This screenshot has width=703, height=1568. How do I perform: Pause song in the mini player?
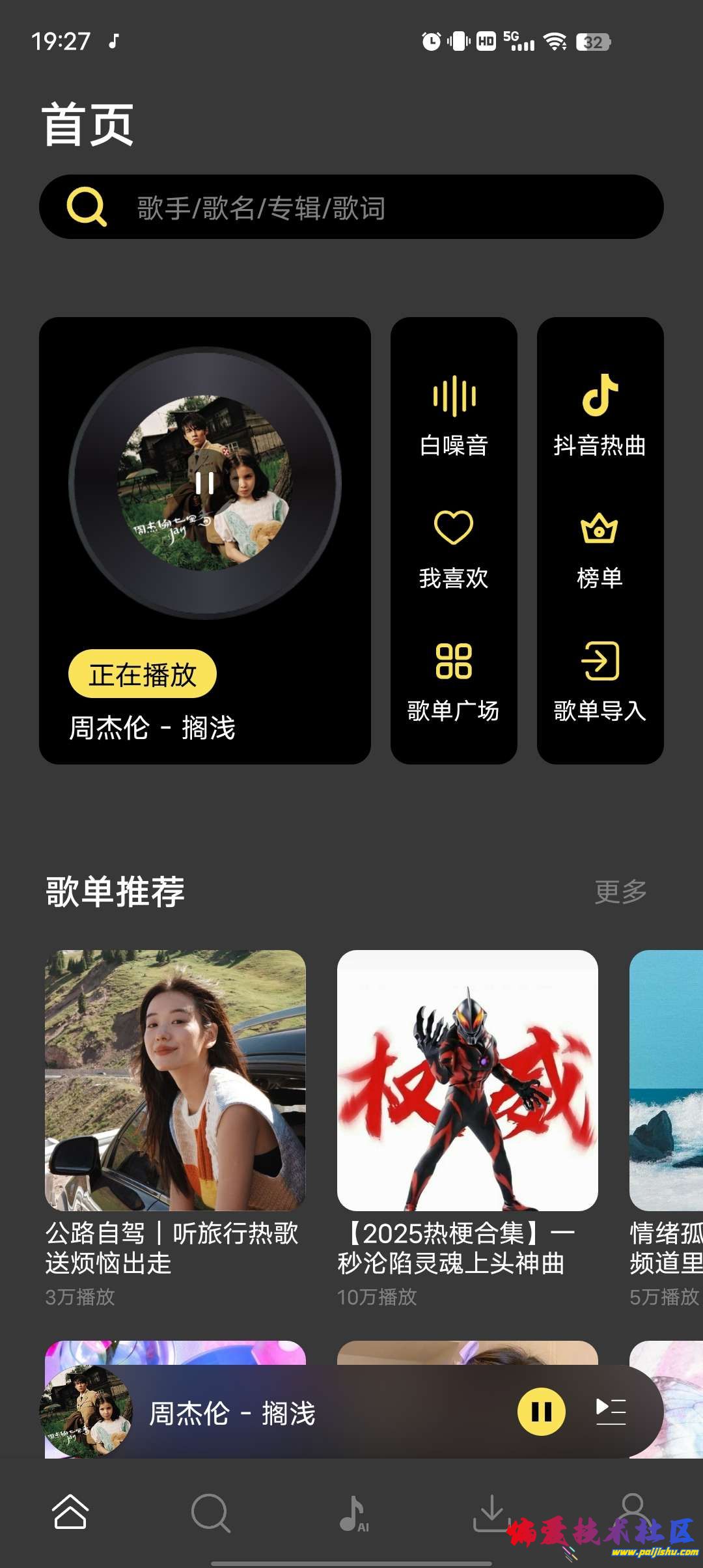pos(541,1412)
